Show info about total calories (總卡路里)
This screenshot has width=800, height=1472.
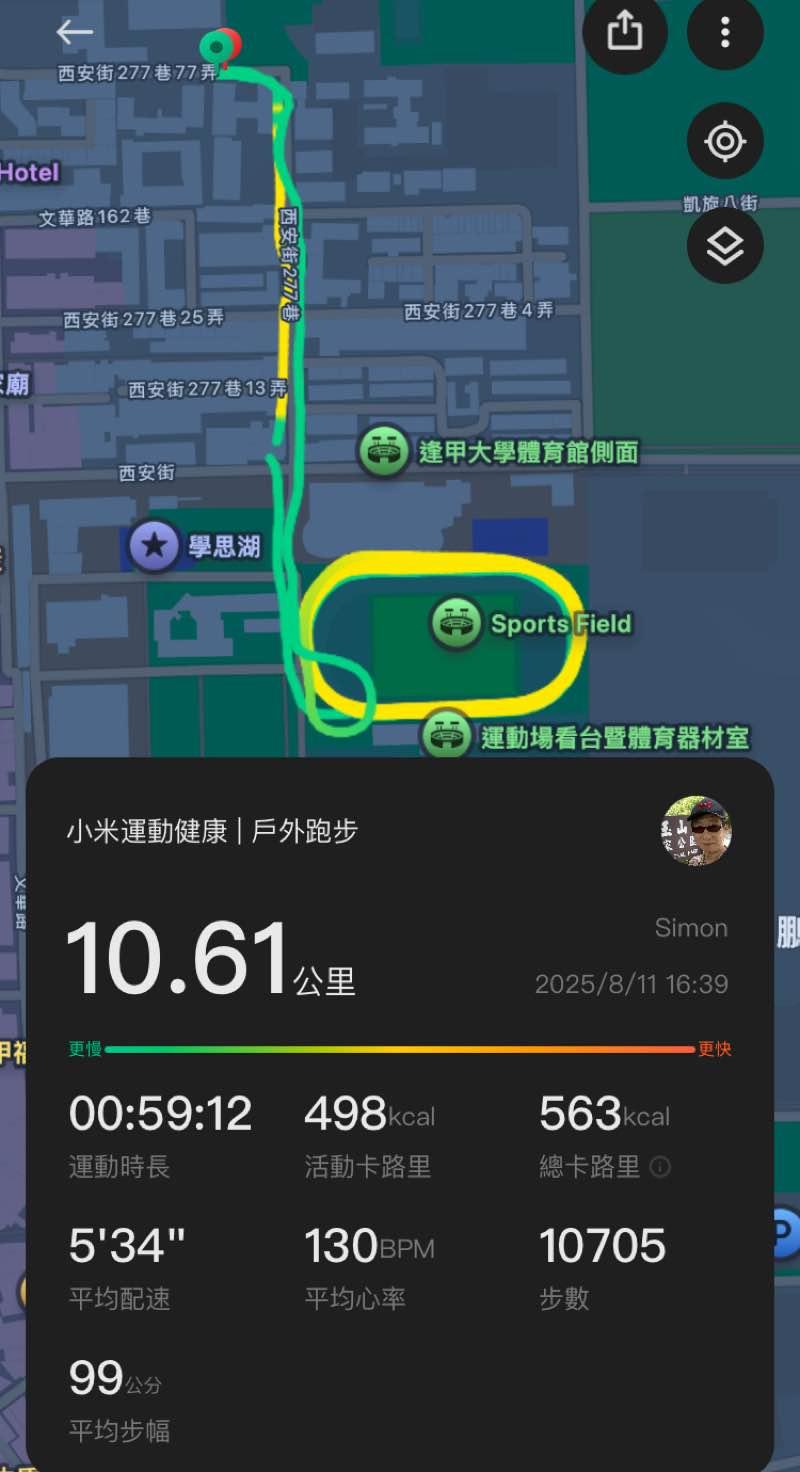pyautogui.click(x=660, y=1167)
